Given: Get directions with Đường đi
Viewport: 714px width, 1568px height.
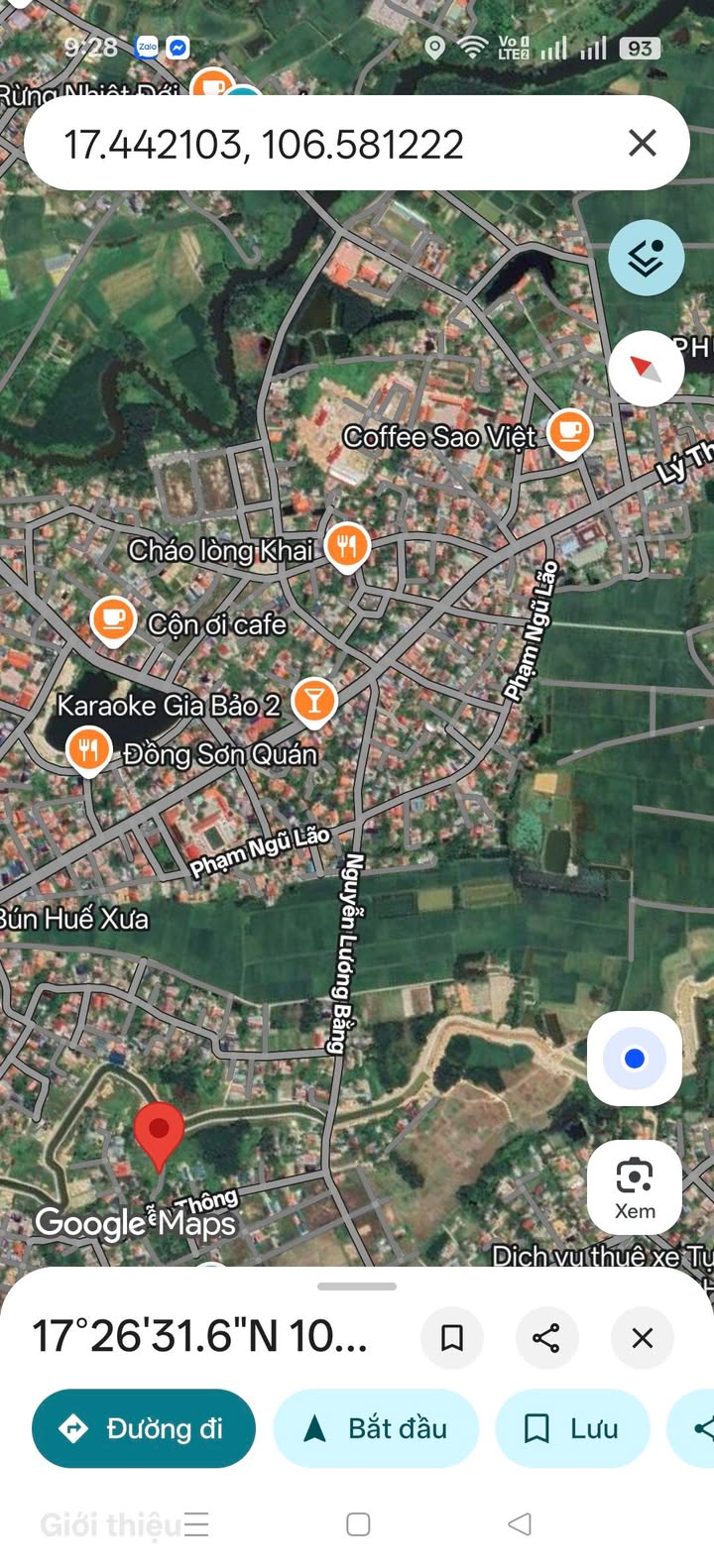Looking at the screenshot, I should (x=144, y=1428).
